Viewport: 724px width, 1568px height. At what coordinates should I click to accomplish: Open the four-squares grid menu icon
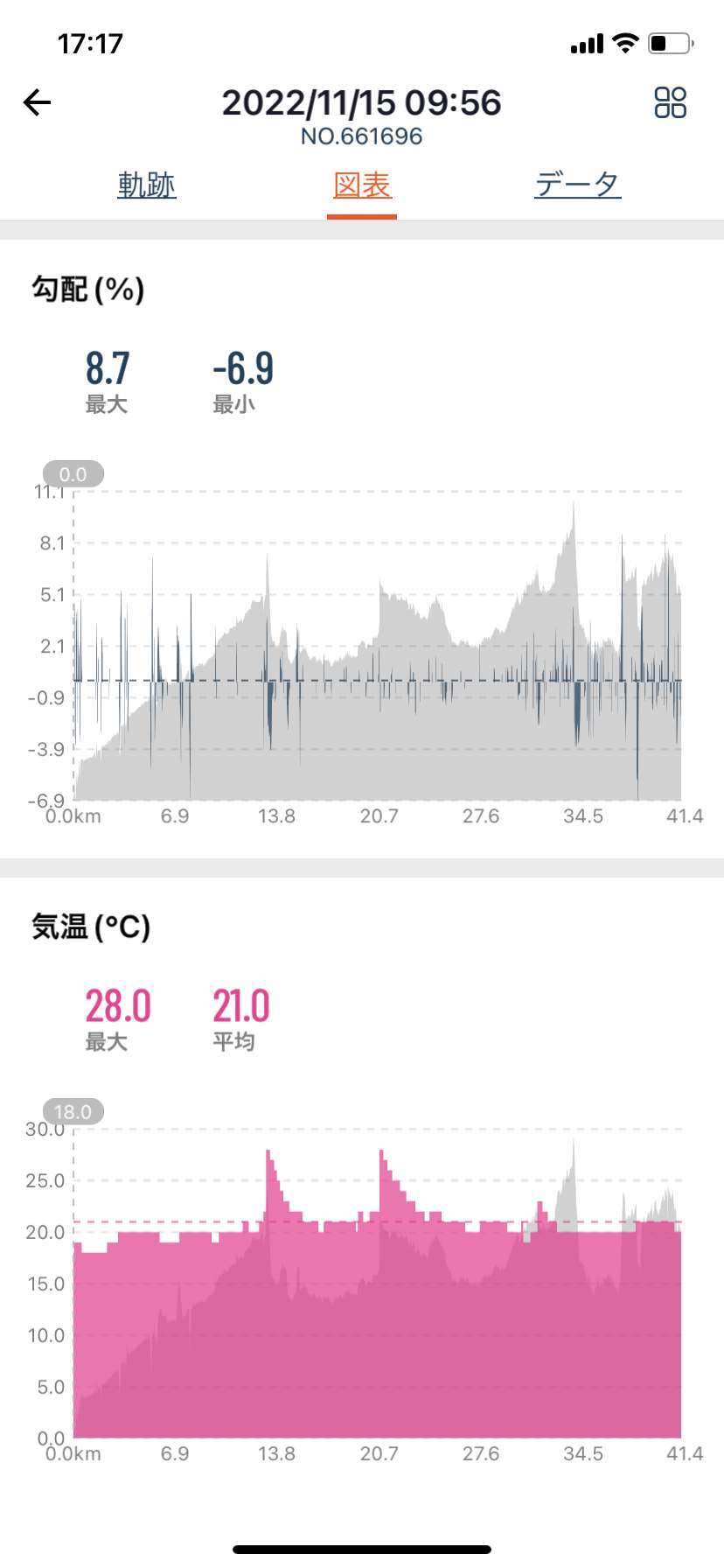[670, 102]
